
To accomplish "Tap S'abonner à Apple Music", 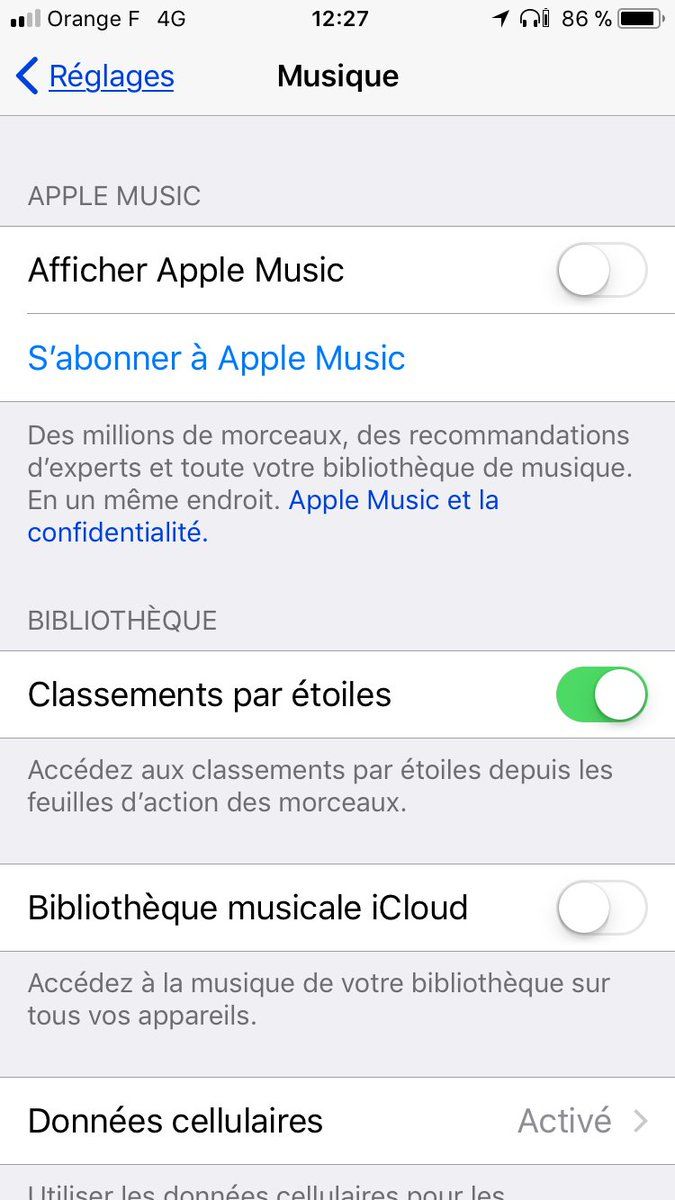I will click(x=217, y=358).
